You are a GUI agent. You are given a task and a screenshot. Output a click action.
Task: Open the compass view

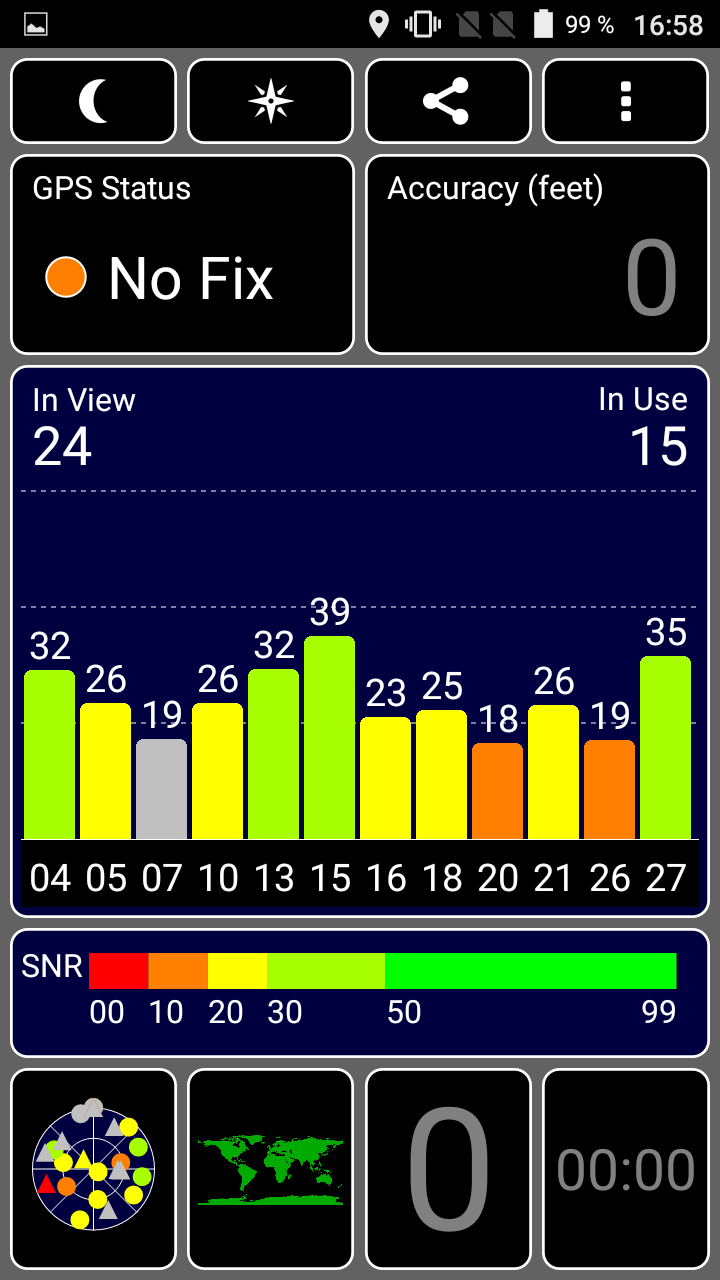tap(271, 101)
